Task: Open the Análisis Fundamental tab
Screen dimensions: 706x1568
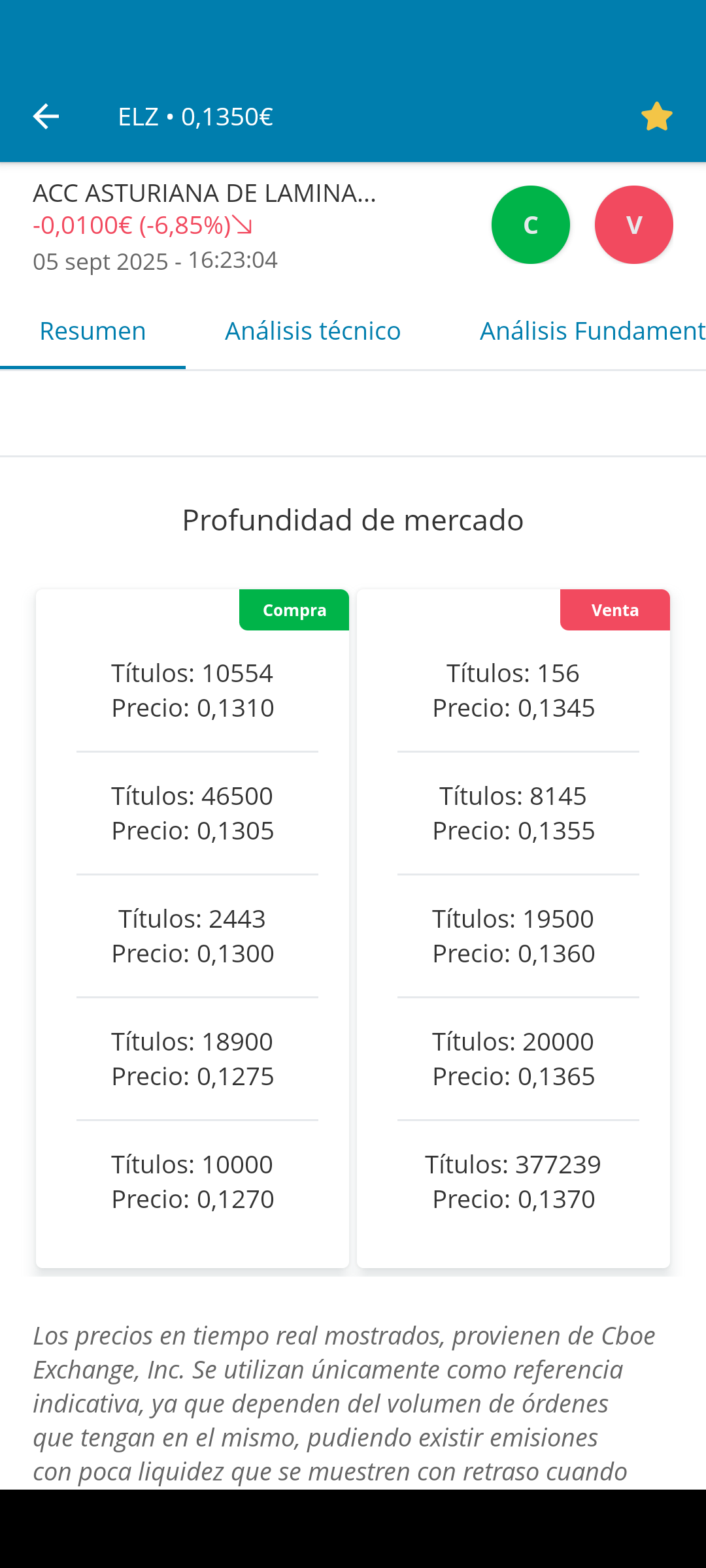Action: [x=592, y=331]
